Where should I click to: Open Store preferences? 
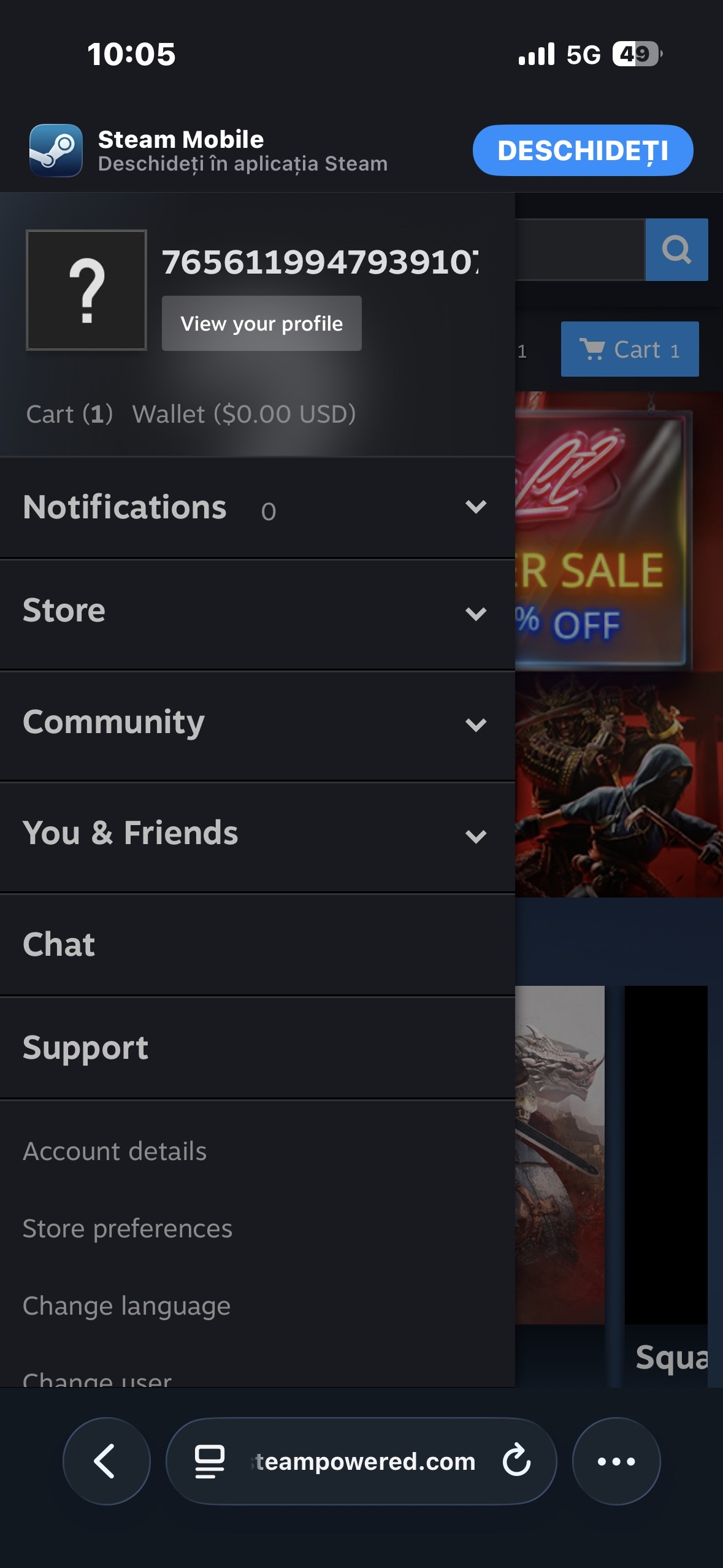click(128, 1228)
